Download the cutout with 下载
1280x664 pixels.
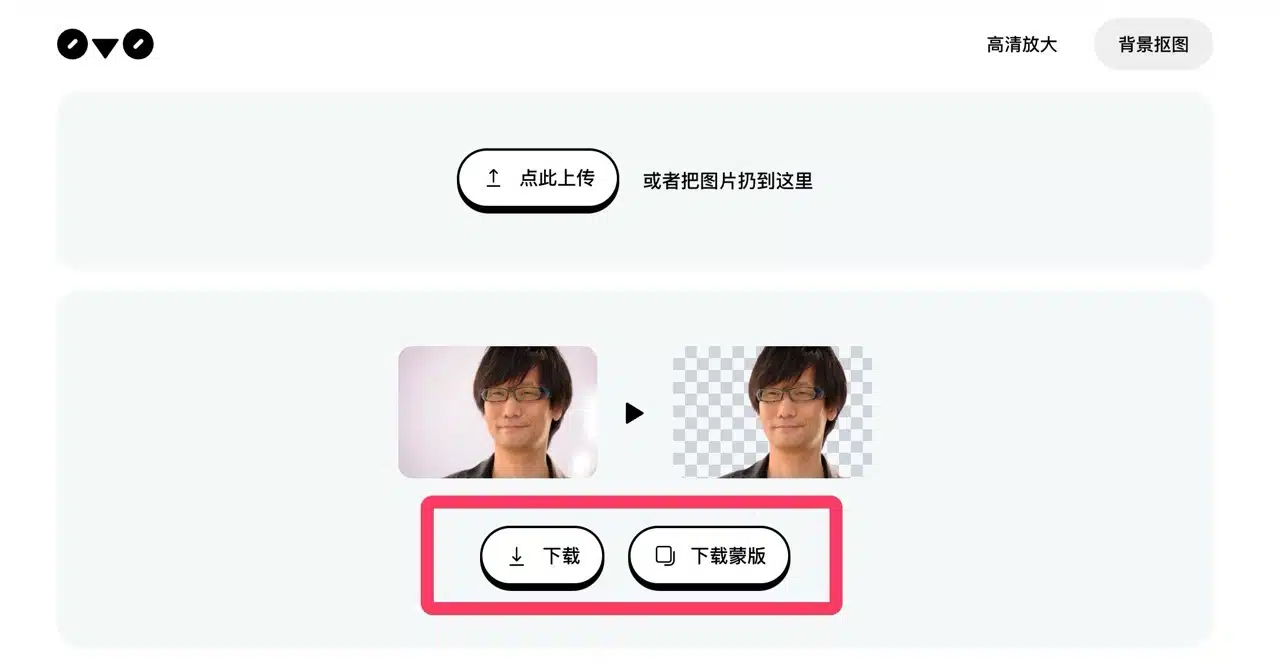[542, 556]
